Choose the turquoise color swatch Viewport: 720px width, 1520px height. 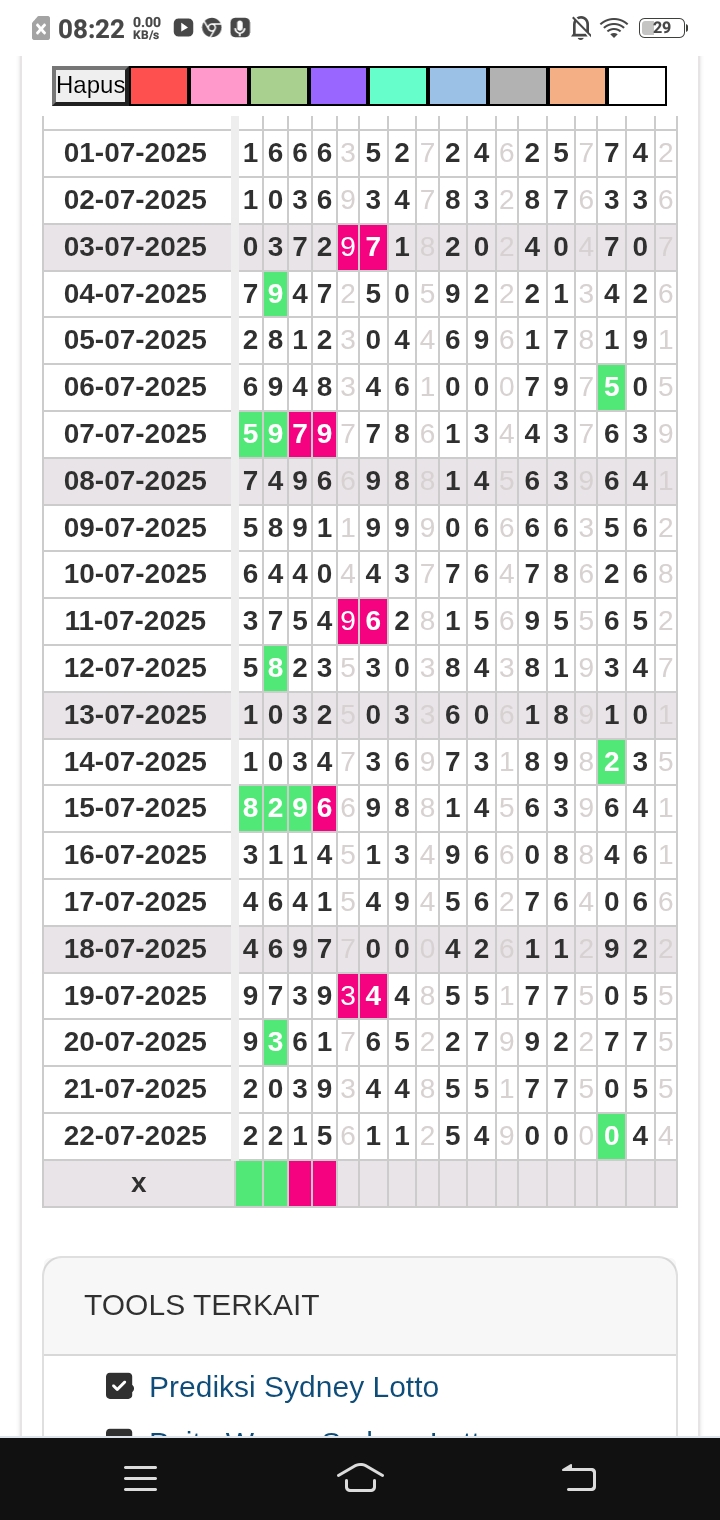[x=398, y=86]
